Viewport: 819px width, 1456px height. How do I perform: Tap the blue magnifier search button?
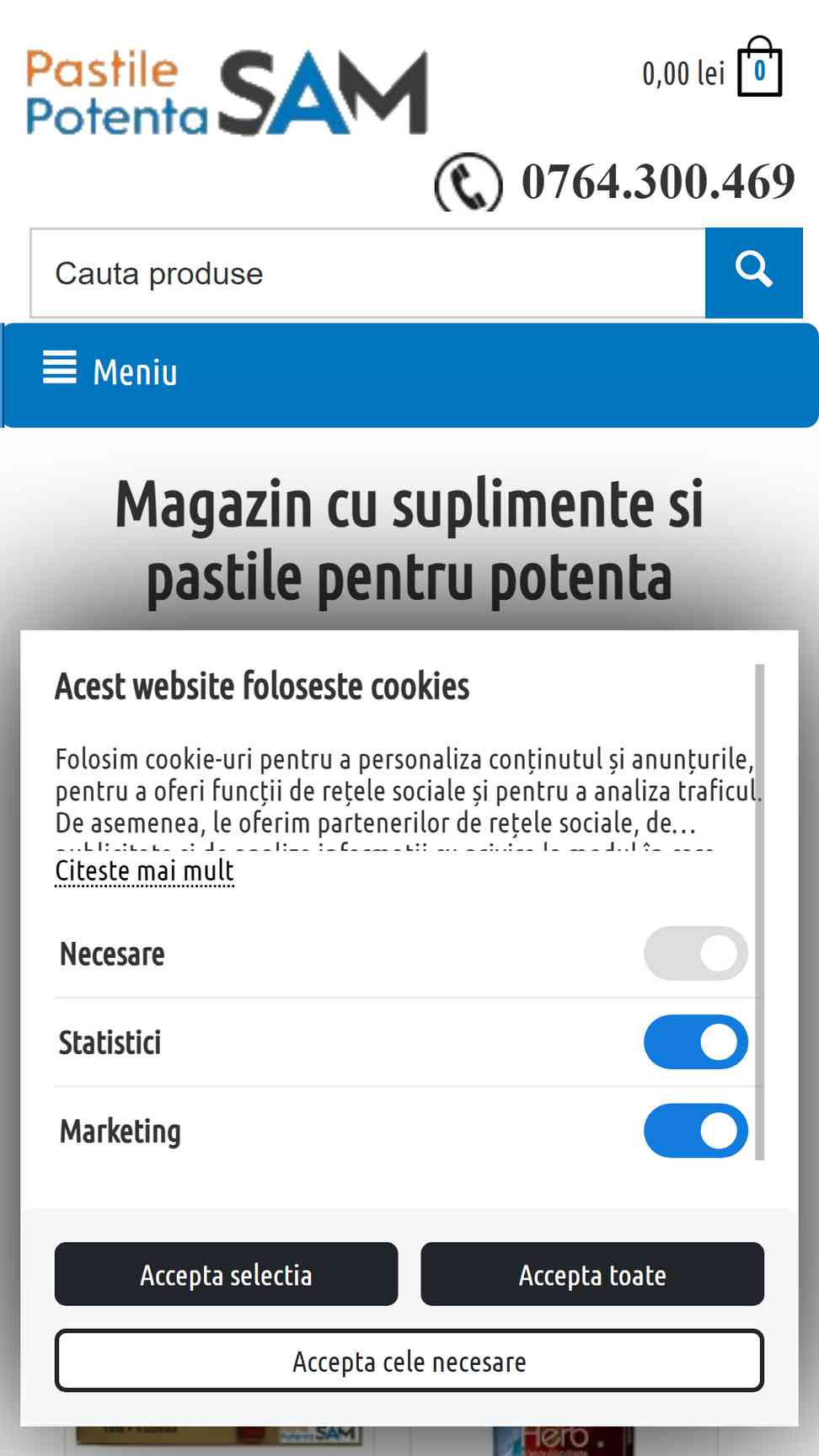coord(753,273)
